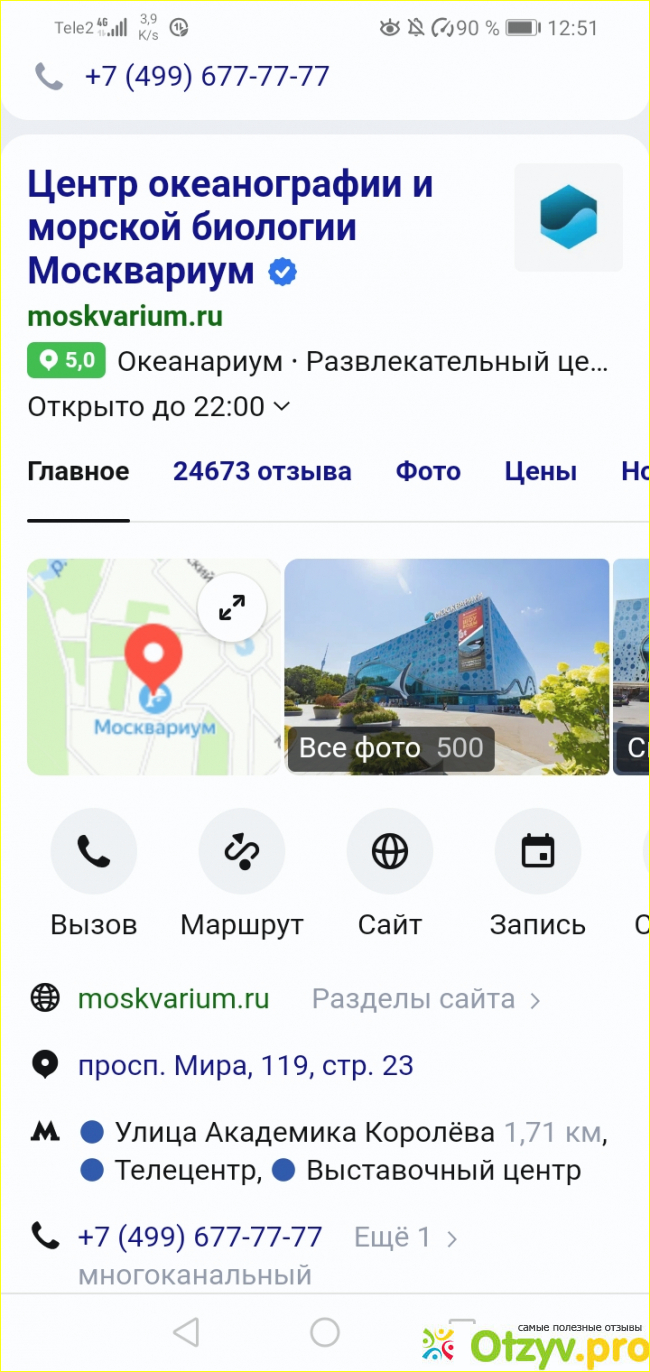Open the address просп. Мира, 119, стр. 23
Image resolution: width=650 pixels, height=1372 pixels.
[246, 1066]
